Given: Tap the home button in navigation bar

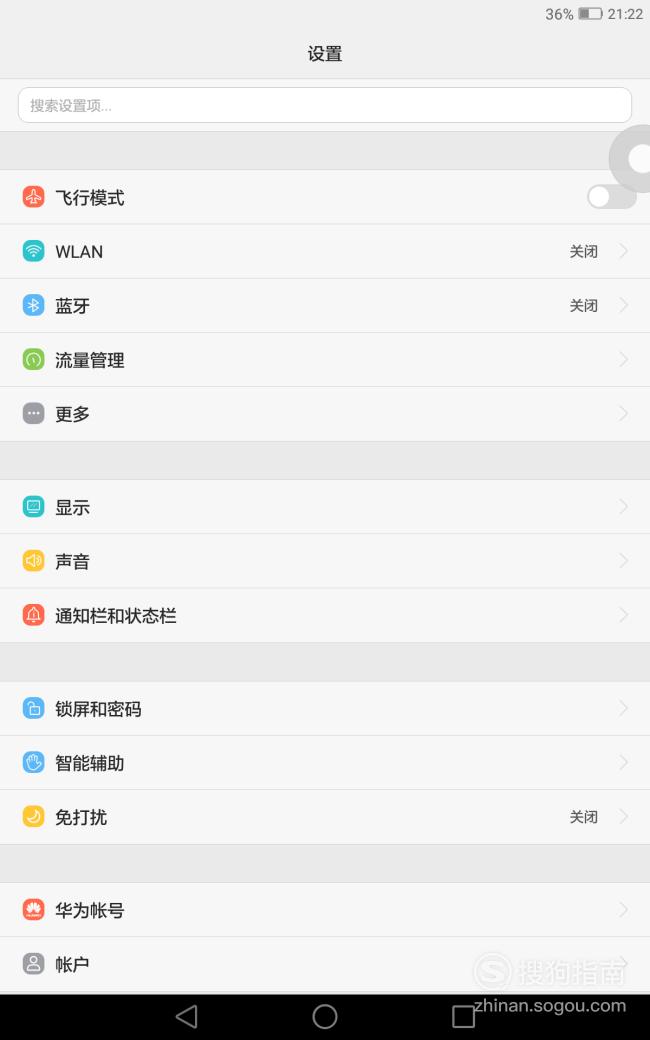Looking at the screenshot, I should (325, 1016).
